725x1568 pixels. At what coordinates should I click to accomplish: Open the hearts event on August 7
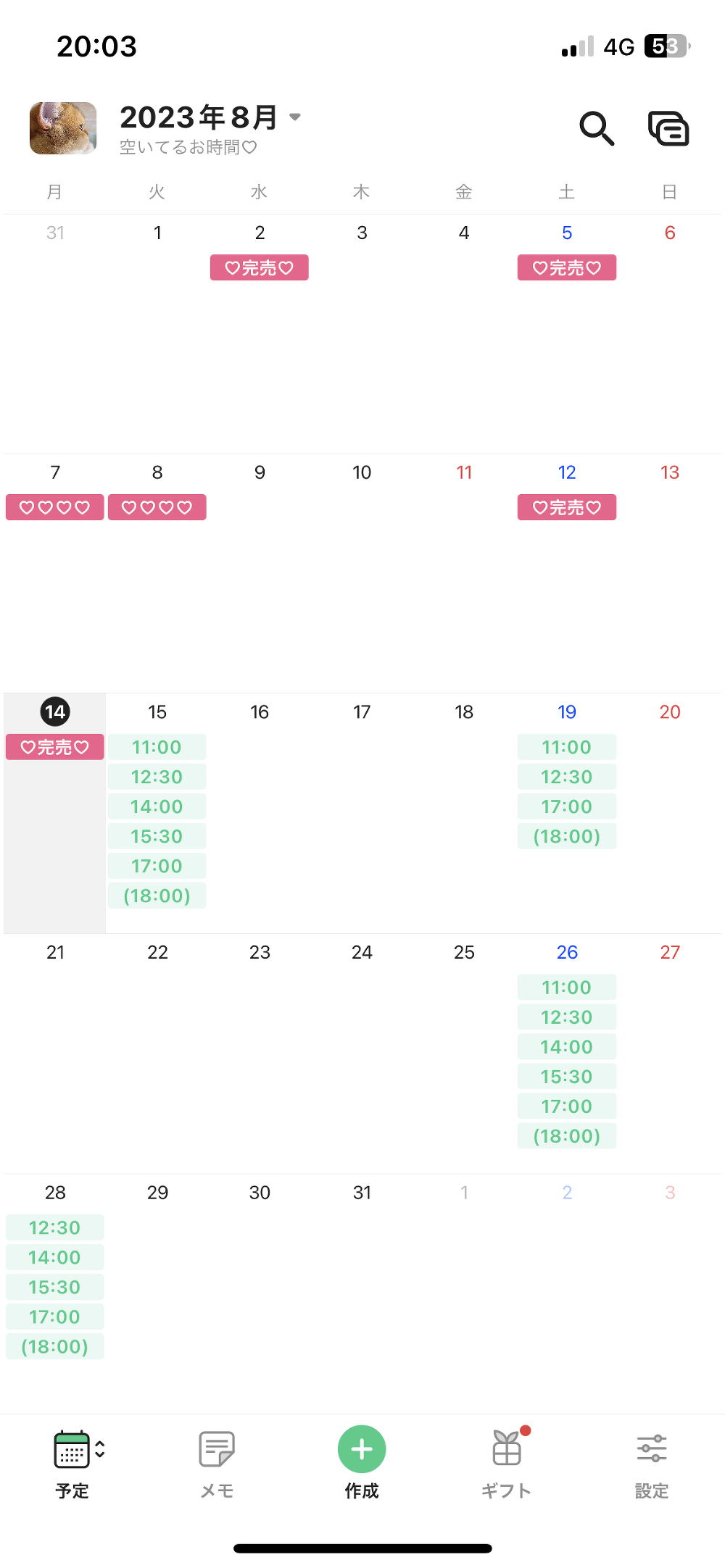(x=55, y=507)
